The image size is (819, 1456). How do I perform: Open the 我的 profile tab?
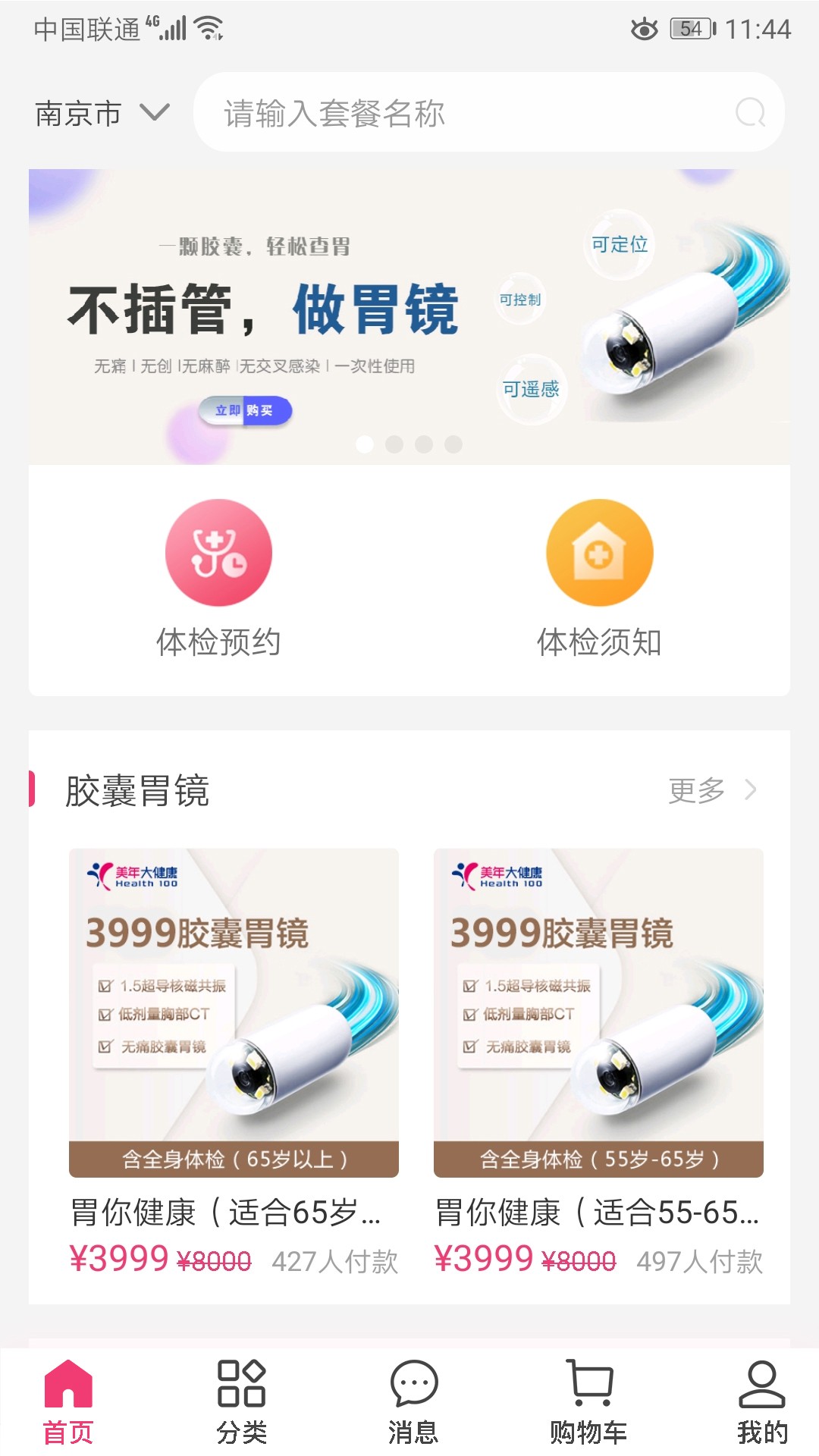coord(761,1401)
